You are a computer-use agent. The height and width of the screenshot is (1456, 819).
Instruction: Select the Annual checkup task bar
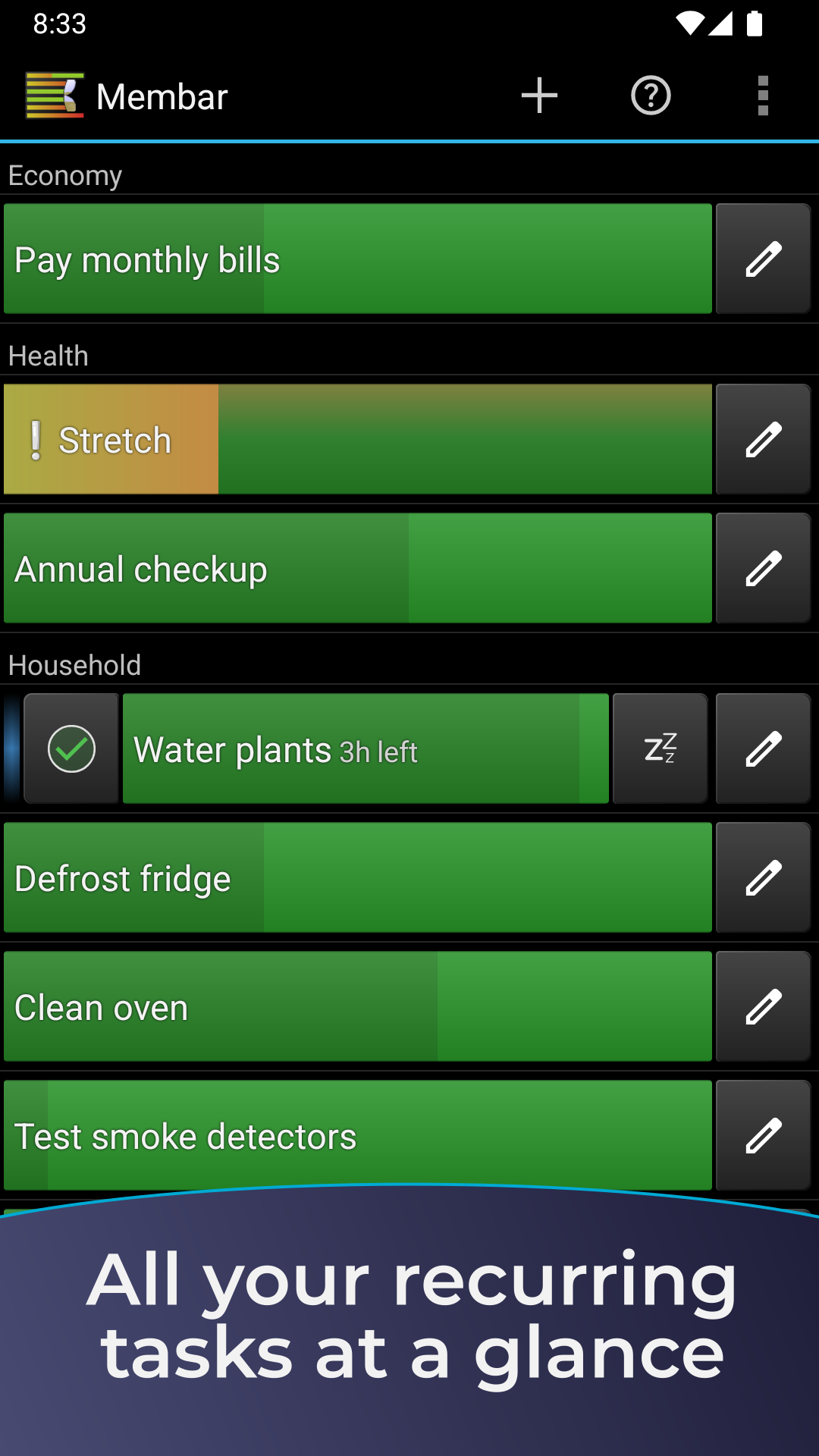(356, 568)
